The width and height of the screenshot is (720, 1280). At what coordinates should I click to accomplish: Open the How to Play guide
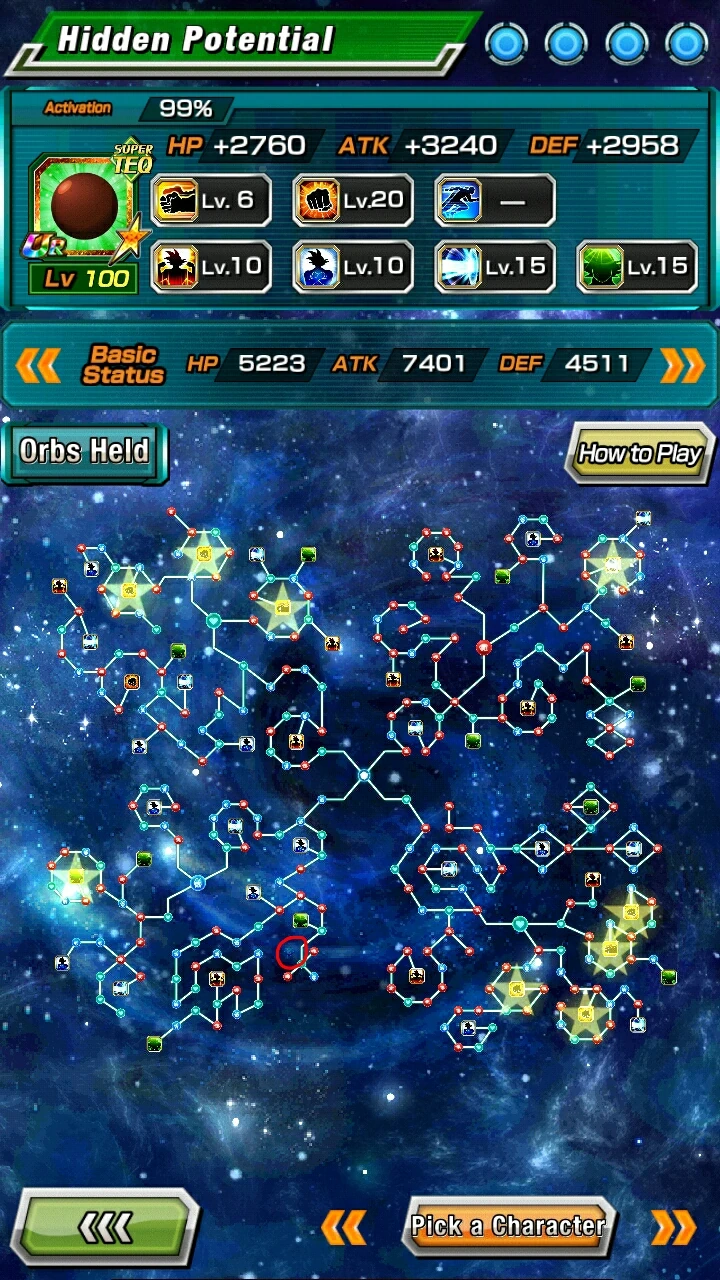click(x=640, y=454)
